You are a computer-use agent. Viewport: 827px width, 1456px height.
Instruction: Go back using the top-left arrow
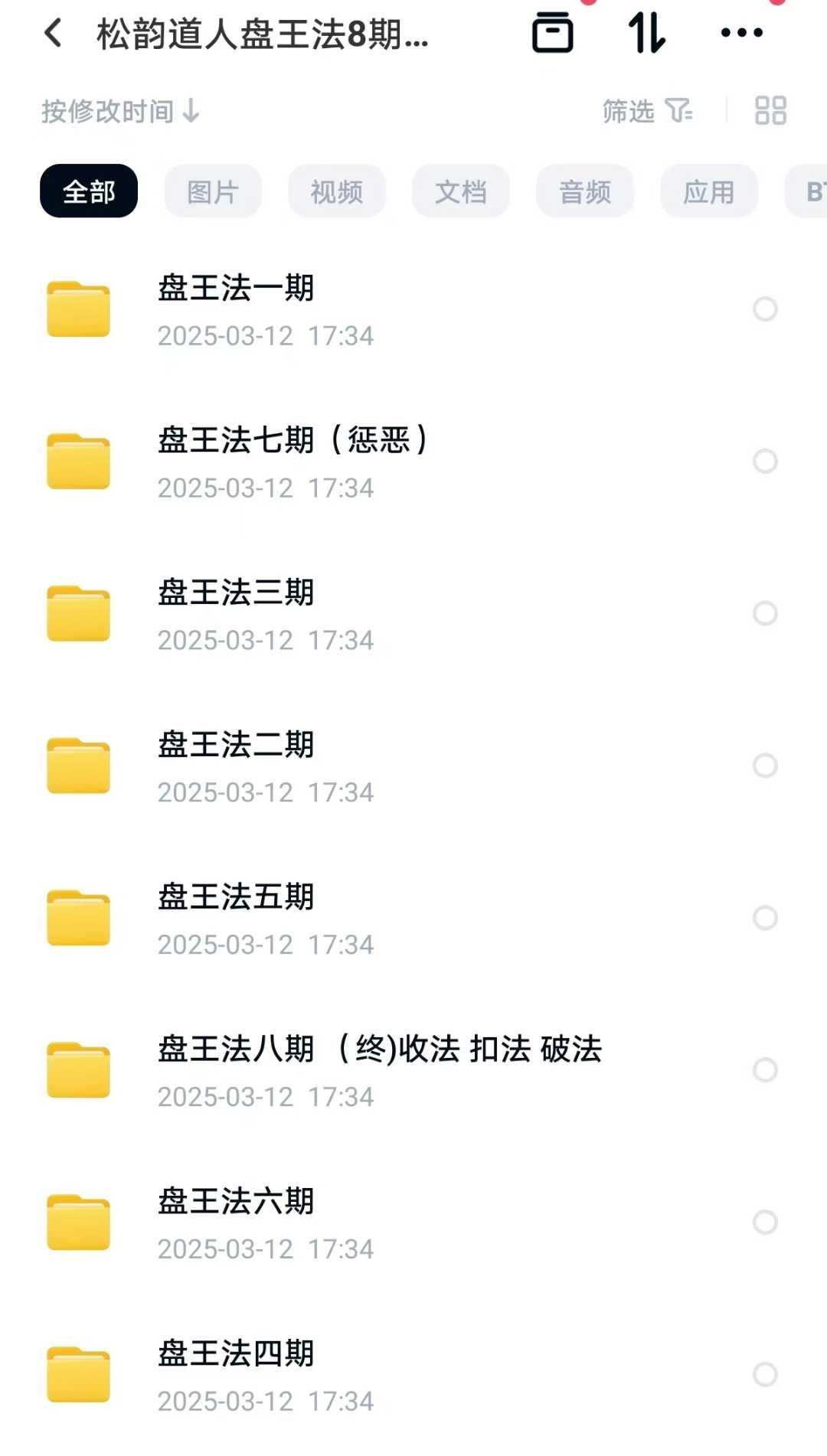point(53,33)
